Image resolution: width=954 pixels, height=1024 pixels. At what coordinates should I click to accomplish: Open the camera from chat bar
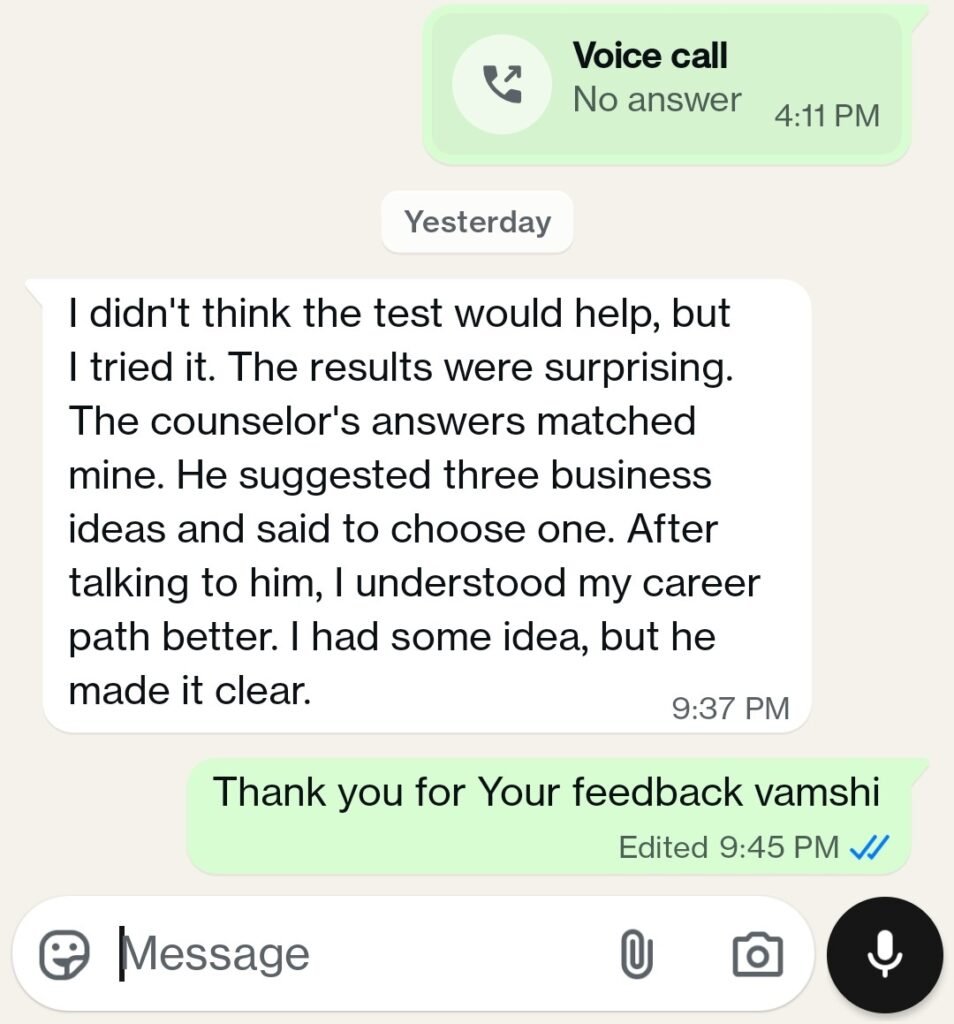pyautogui.click(x=757, y=954)
